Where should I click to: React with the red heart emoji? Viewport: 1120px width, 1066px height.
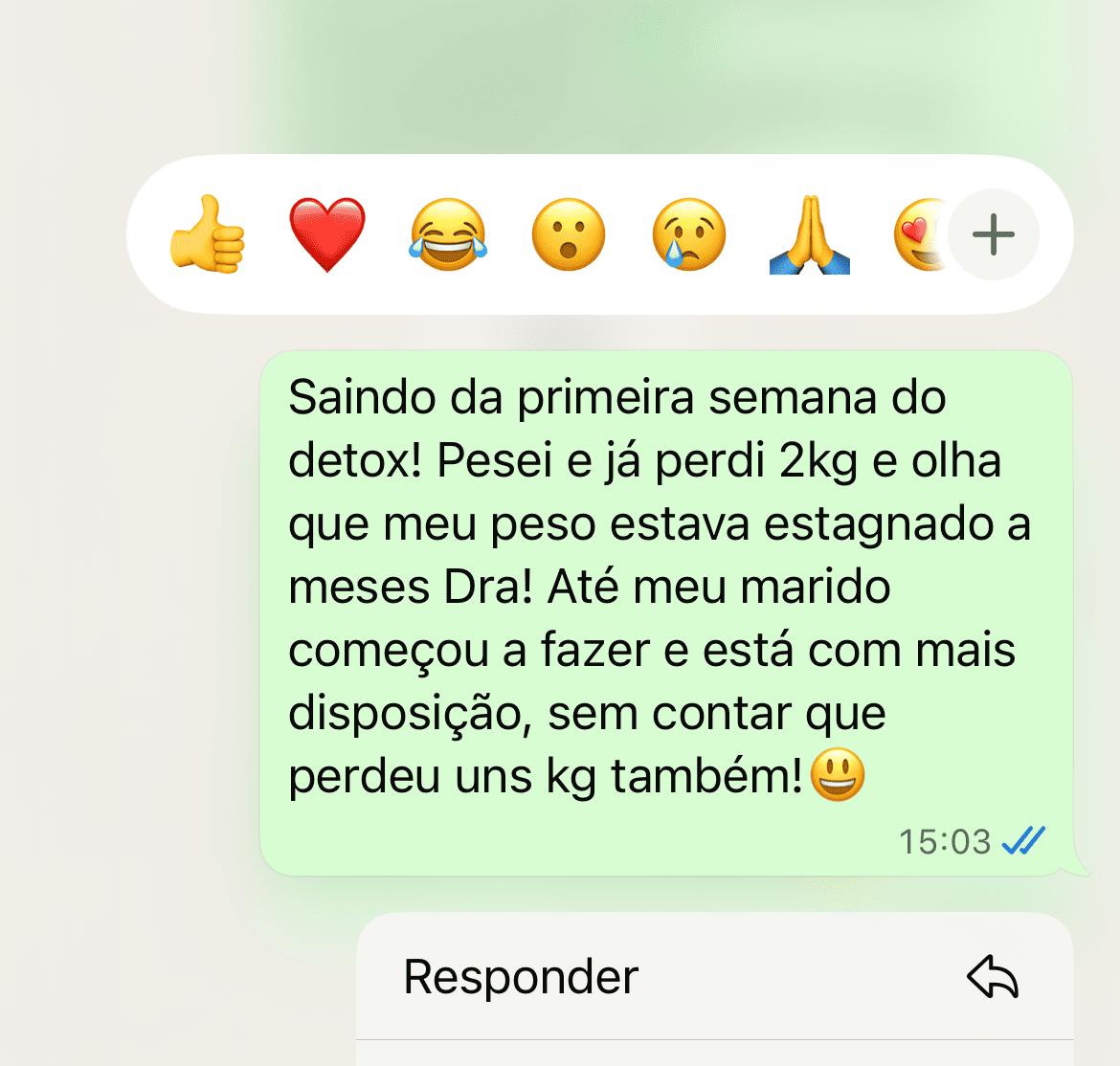[x=327, y=234]
